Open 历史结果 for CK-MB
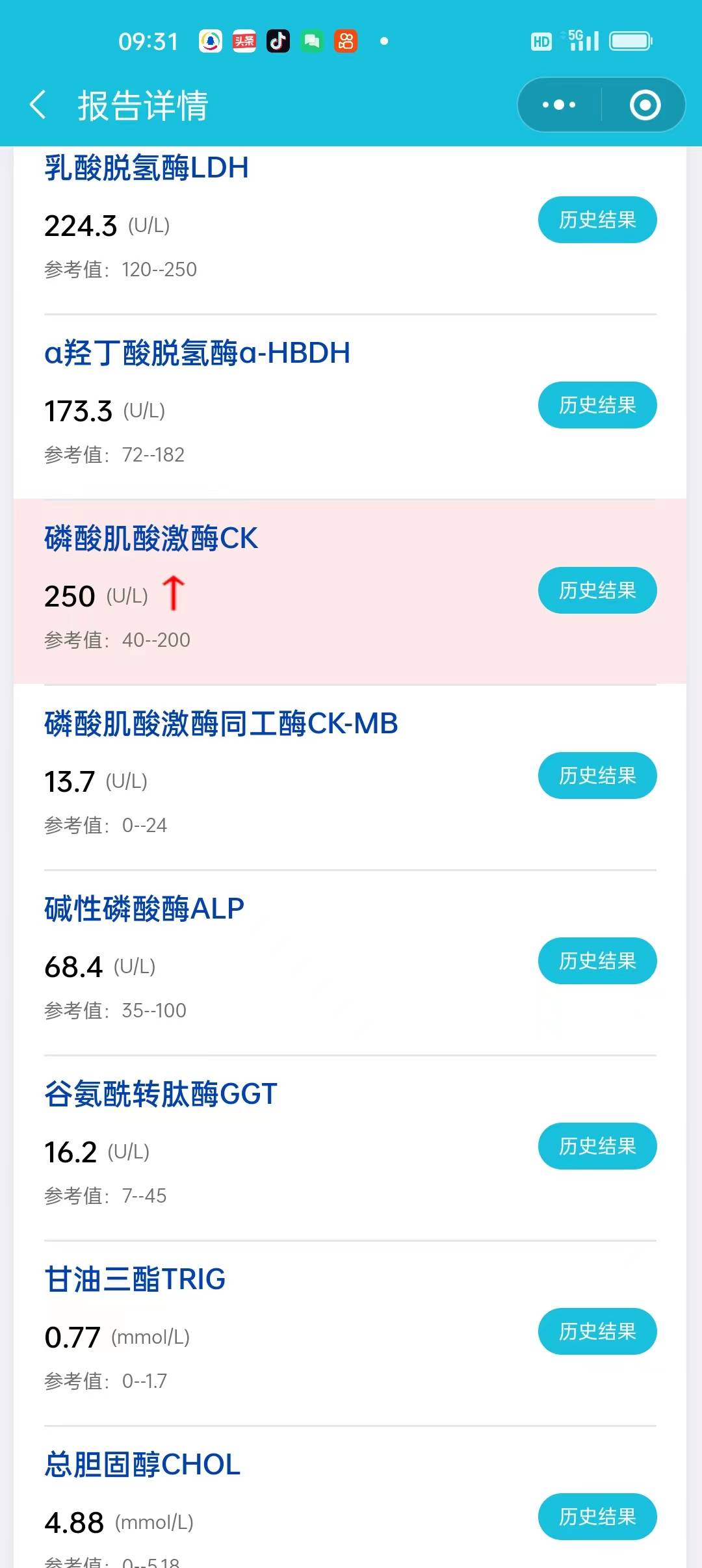This screenshot has width=702, height=1568. (x=597, y=775)
